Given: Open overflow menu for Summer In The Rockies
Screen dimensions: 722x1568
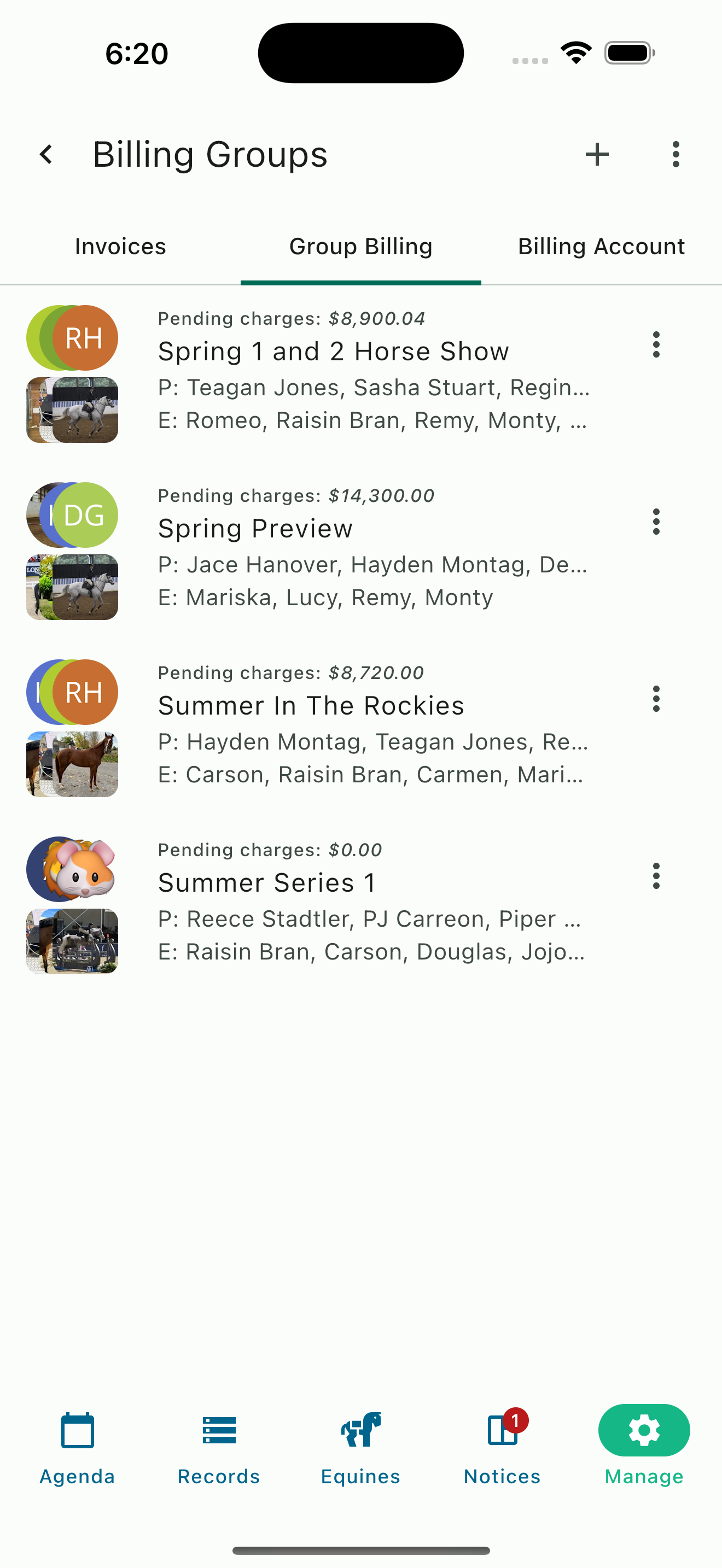Looking at the screenshot, I should tap(656, 699).
